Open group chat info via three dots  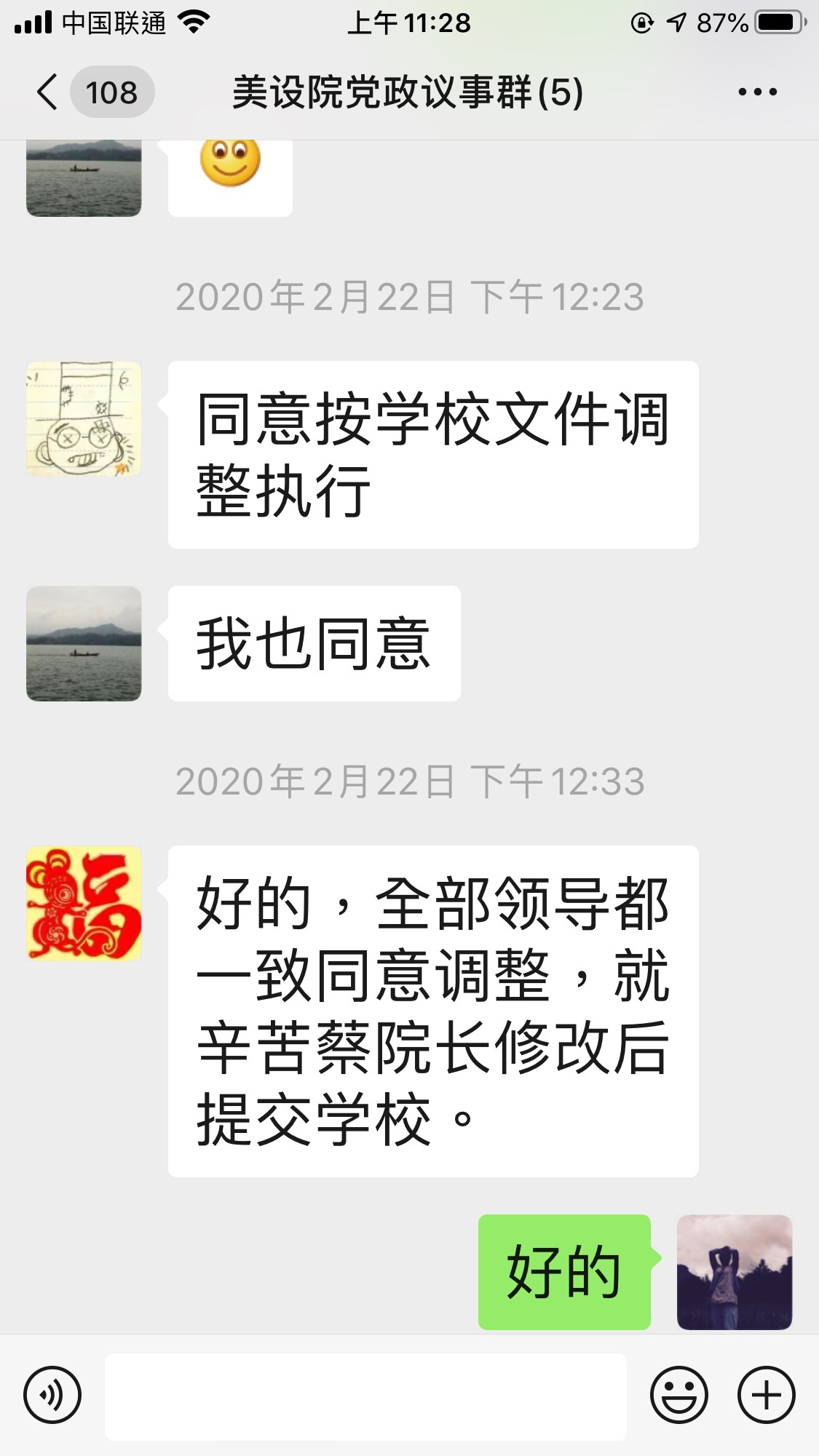pos(757,92)
